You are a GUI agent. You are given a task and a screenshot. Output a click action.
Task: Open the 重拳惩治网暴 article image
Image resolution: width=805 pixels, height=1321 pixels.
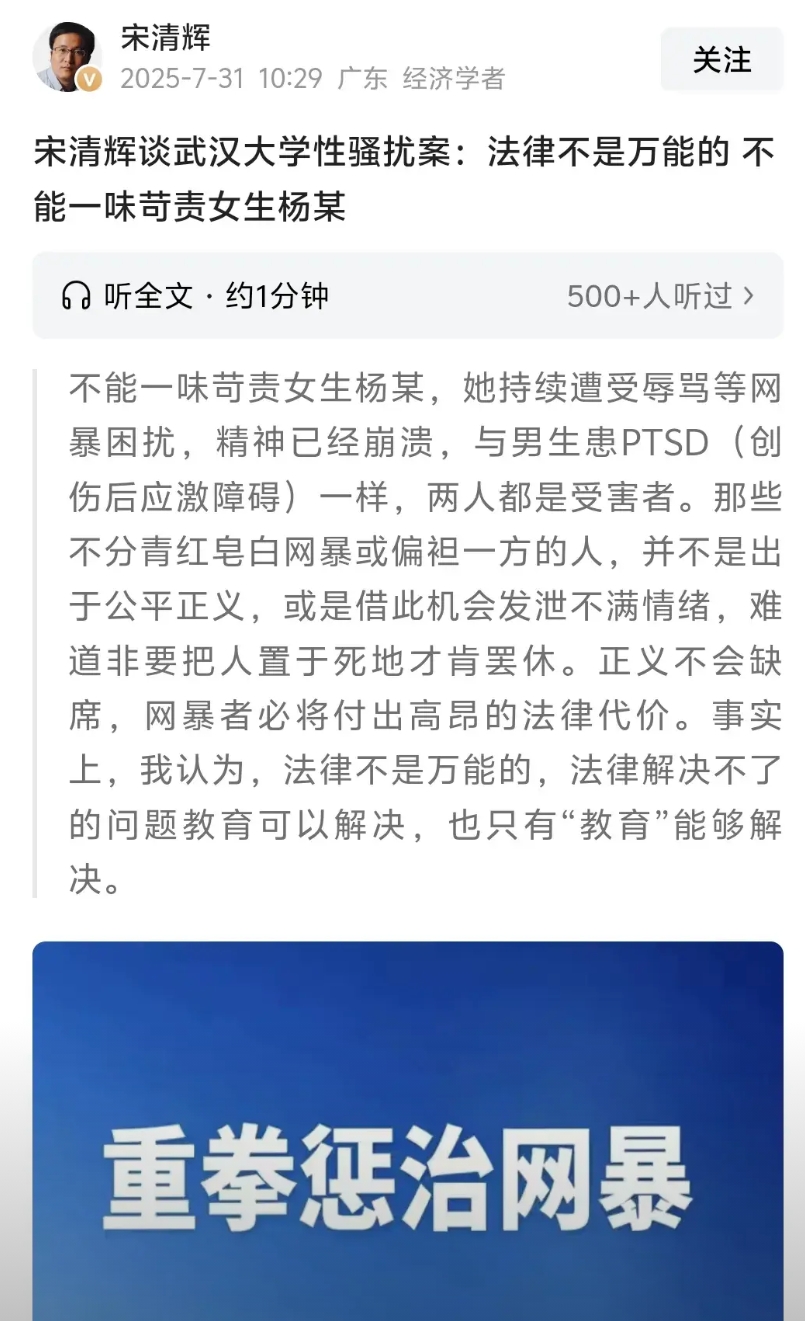point(408,1130)
